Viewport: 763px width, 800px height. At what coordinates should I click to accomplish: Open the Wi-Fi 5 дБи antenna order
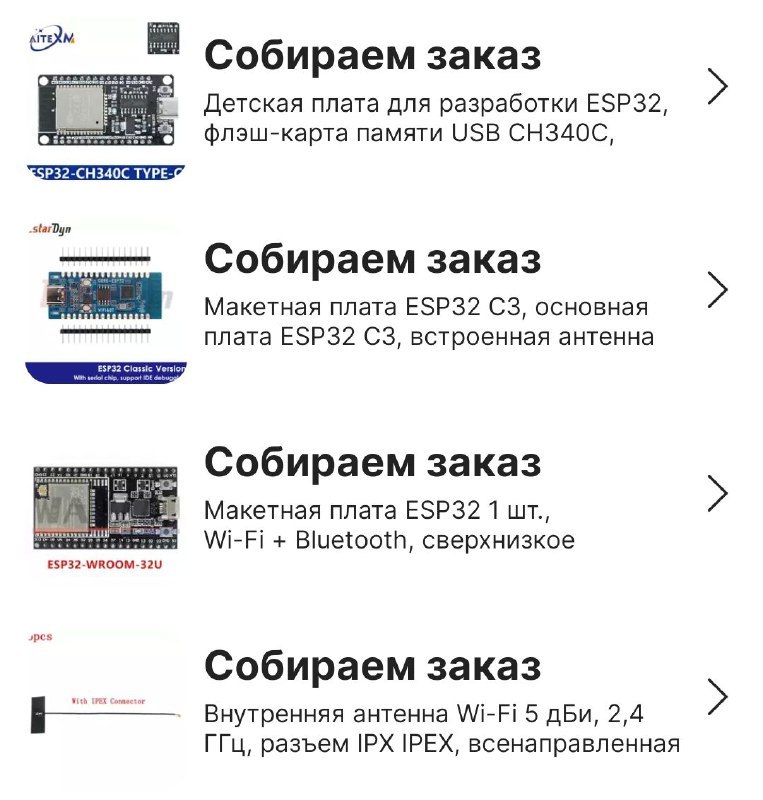[716, 696]
